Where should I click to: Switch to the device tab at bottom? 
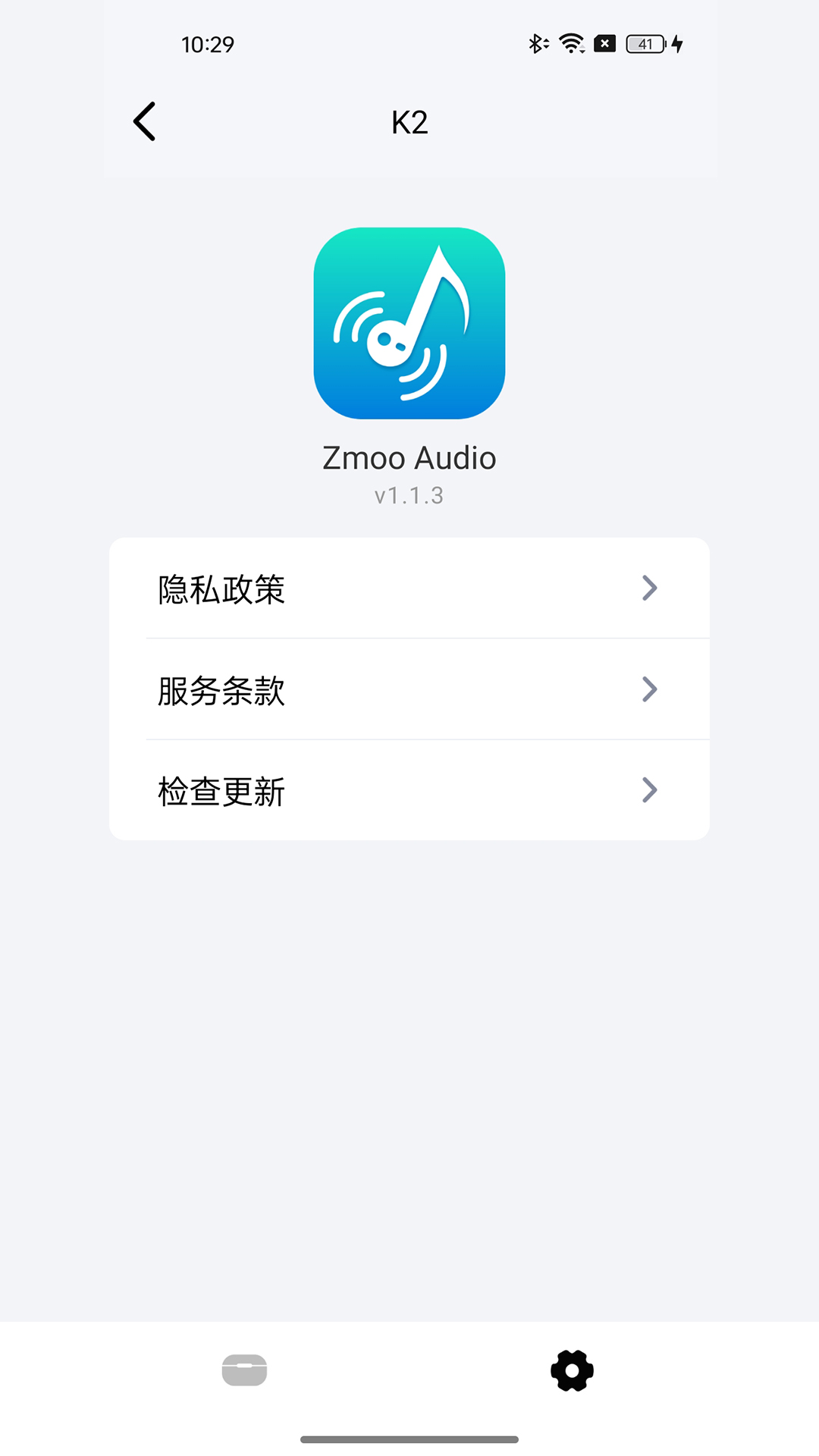[x=244, y=1370]
